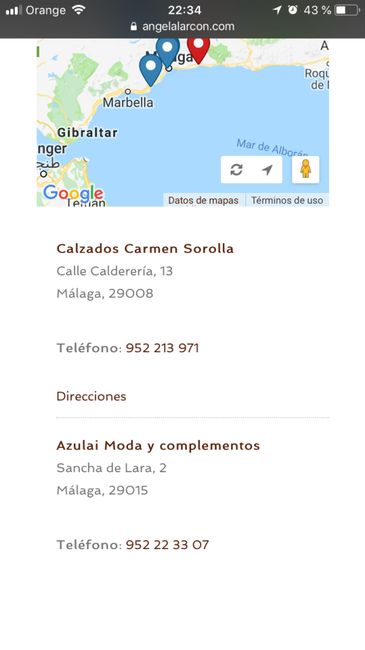Open the Google logo link on map
The width and height of the screenshot is (365, 650).
73,193
